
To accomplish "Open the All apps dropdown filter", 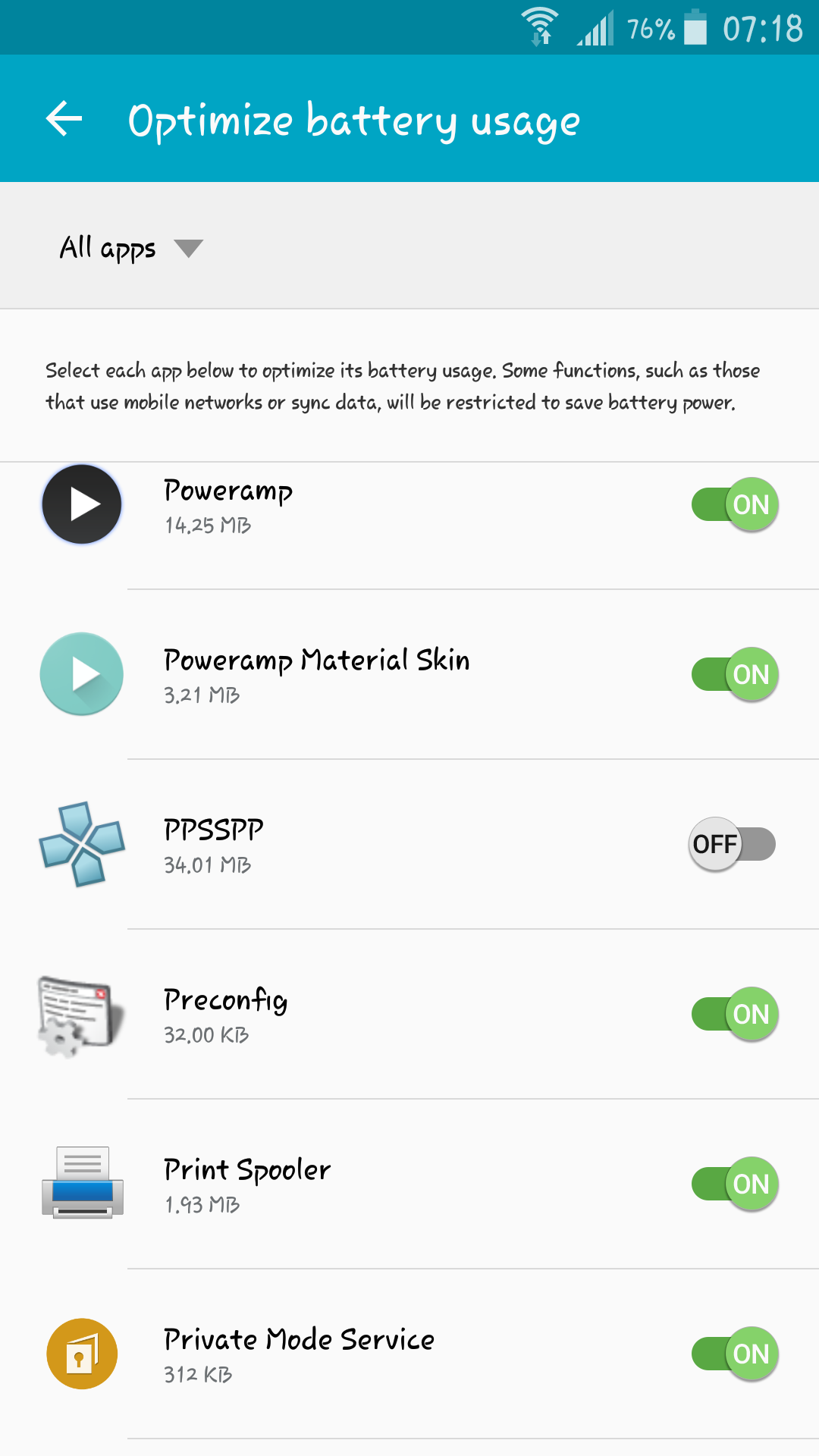I will tap(130, 248).
